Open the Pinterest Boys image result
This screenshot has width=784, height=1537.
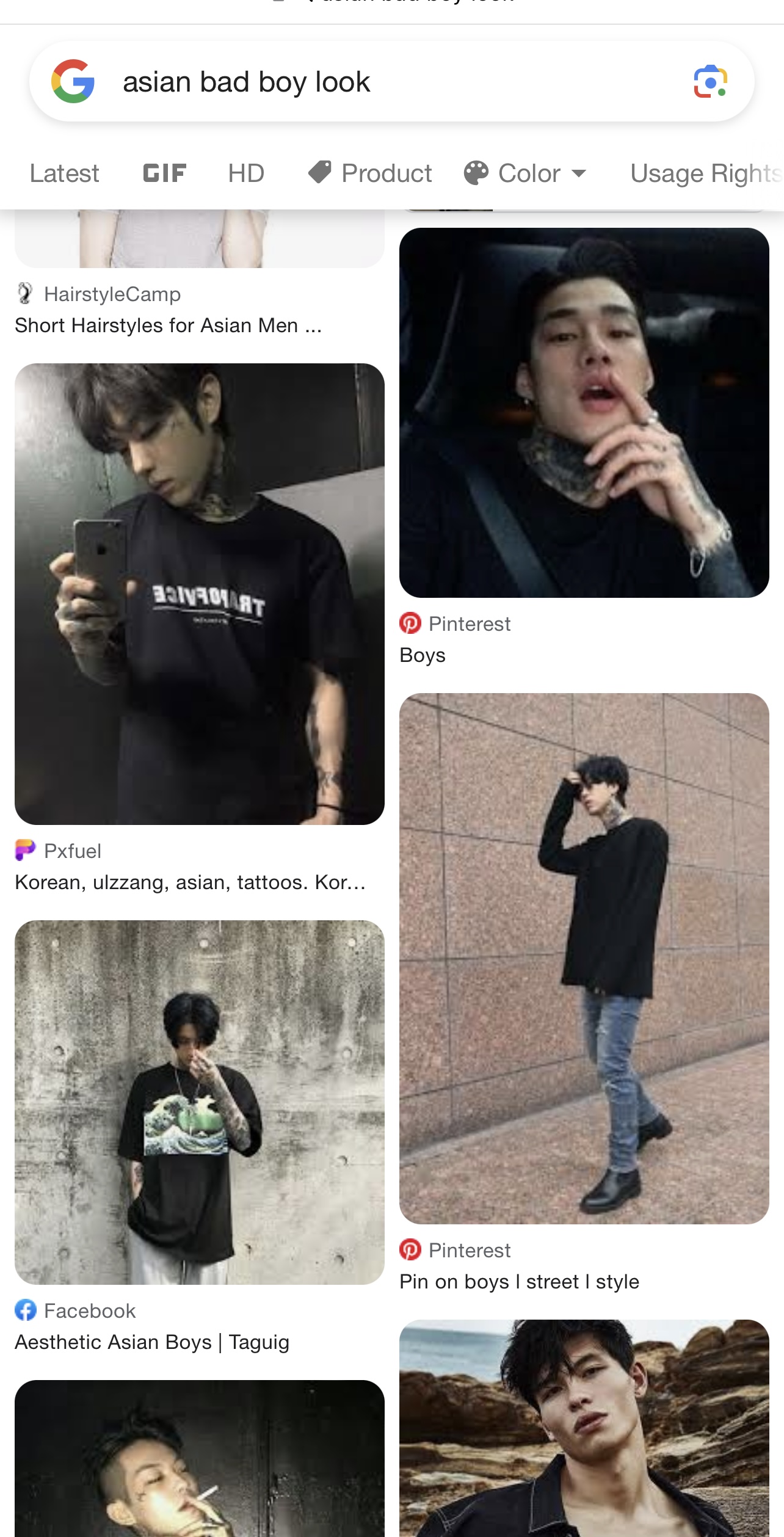[x=584, y=413]
